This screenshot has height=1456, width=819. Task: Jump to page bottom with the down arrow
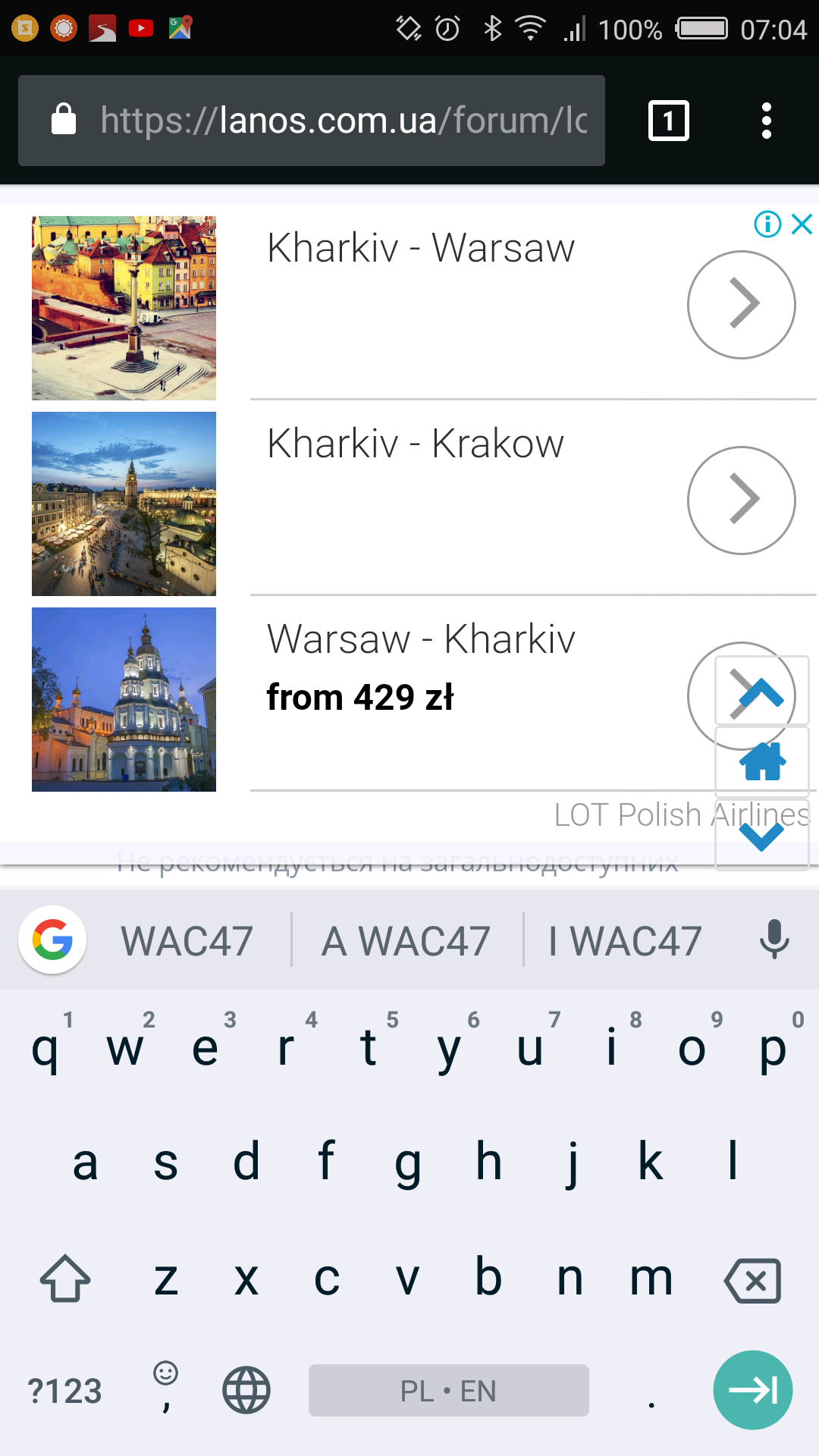[762, 834]
